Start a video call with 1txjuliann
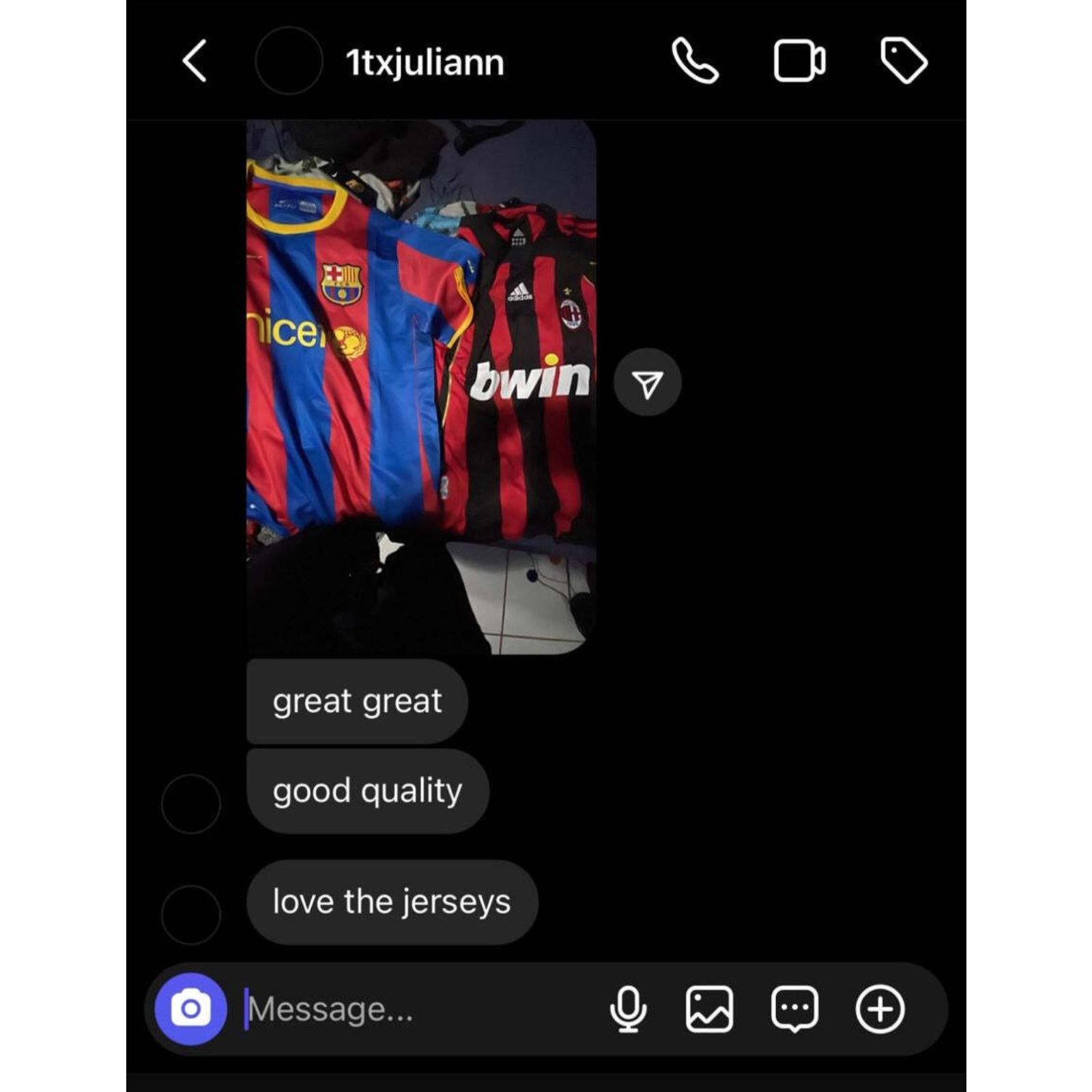 point(799,61)
